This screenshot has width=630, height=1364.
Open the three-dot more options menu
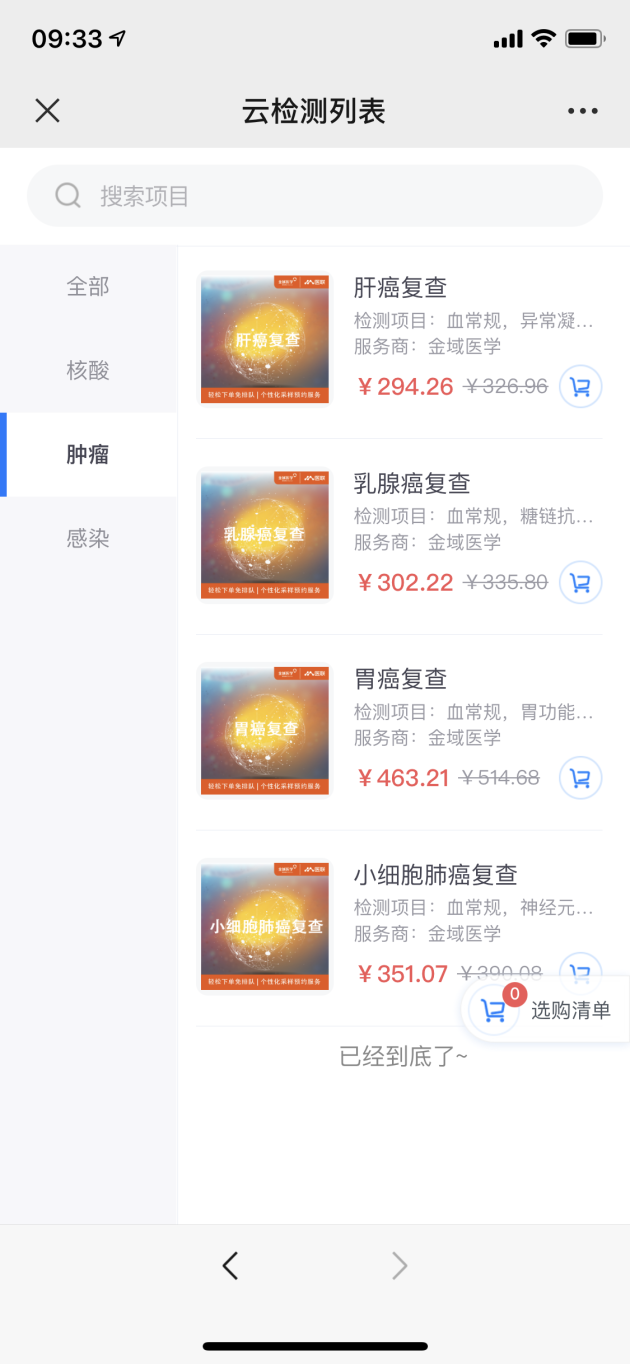point(583,111)
